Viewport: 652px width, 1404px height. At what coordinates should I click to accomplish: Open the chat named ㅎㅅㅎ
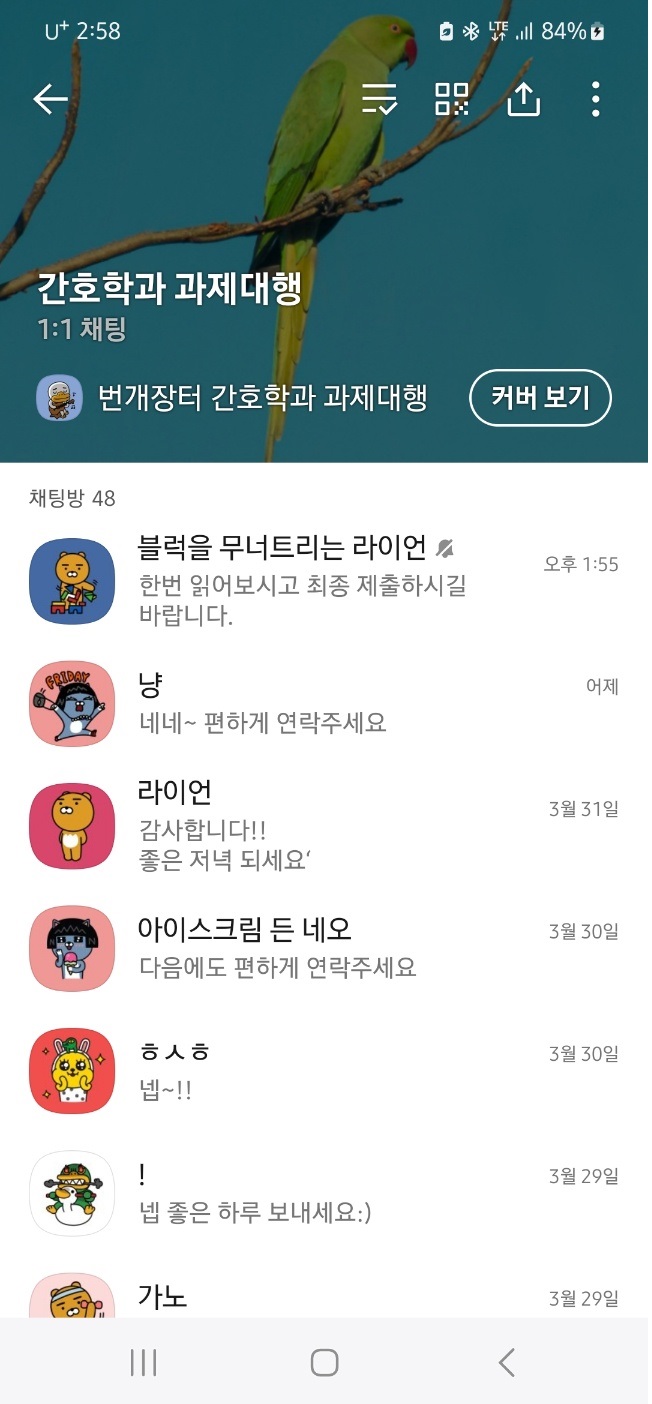(x=325, y=1070)
